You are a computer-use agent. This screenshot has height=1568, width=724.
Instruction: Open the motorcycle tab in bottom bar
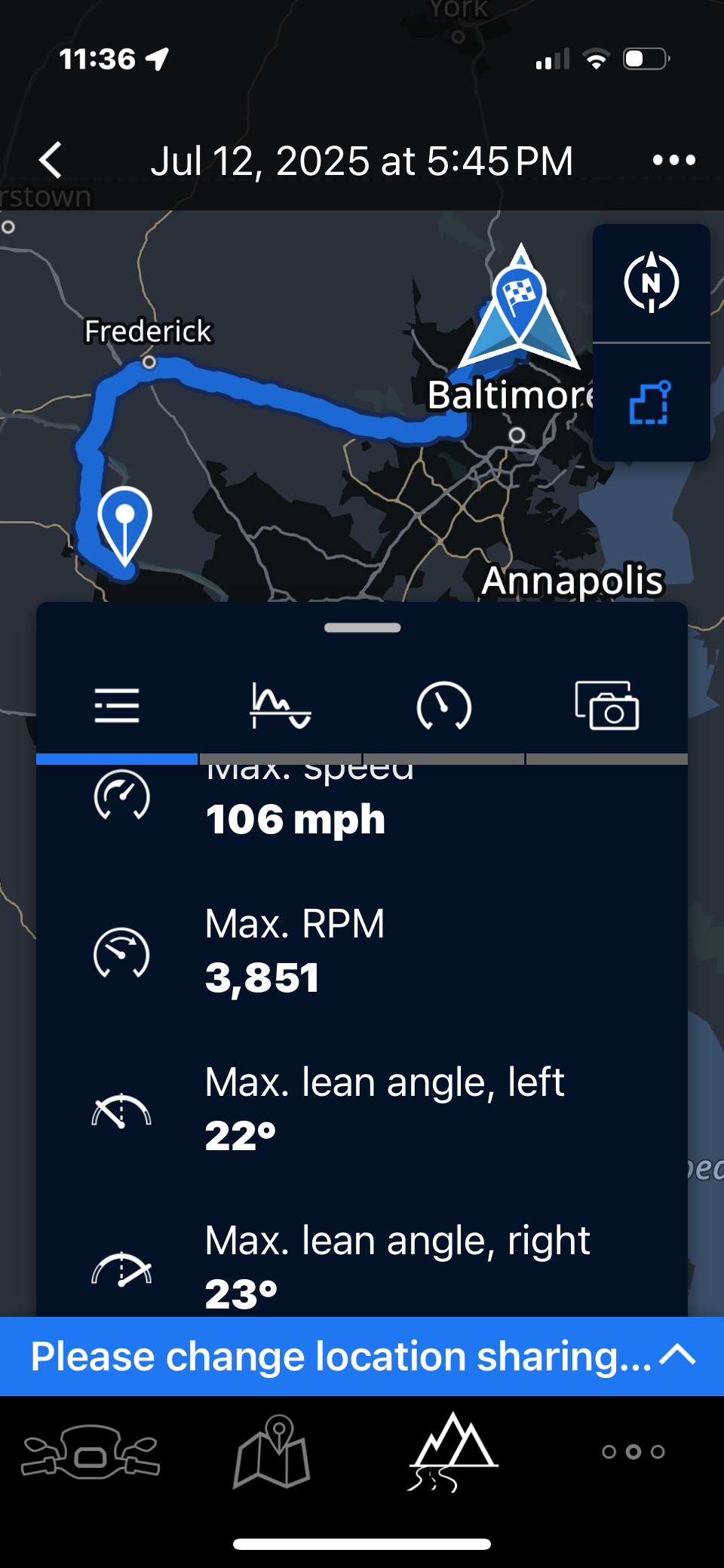pos(90,1452)
